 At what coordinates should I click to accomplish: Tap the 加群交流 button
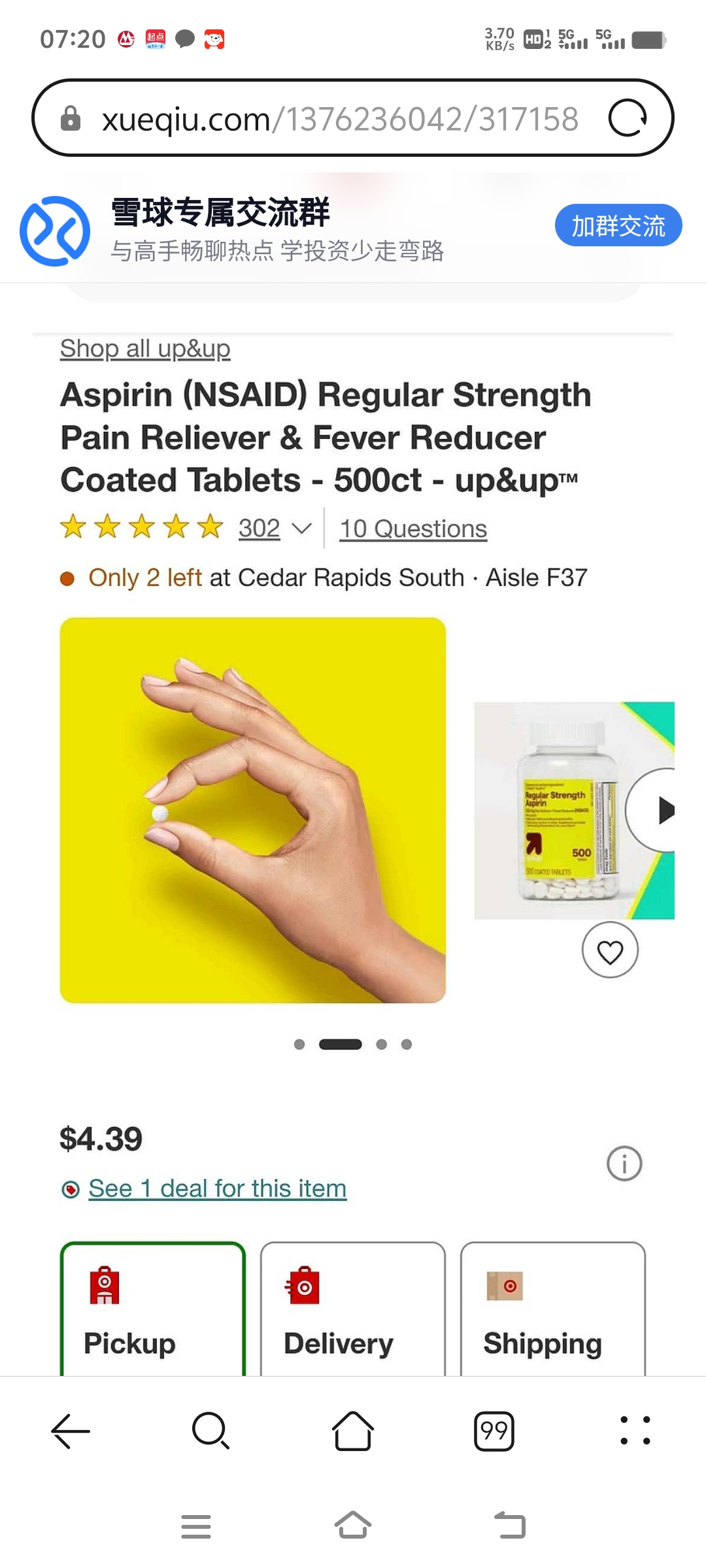(x=618, y=226)
